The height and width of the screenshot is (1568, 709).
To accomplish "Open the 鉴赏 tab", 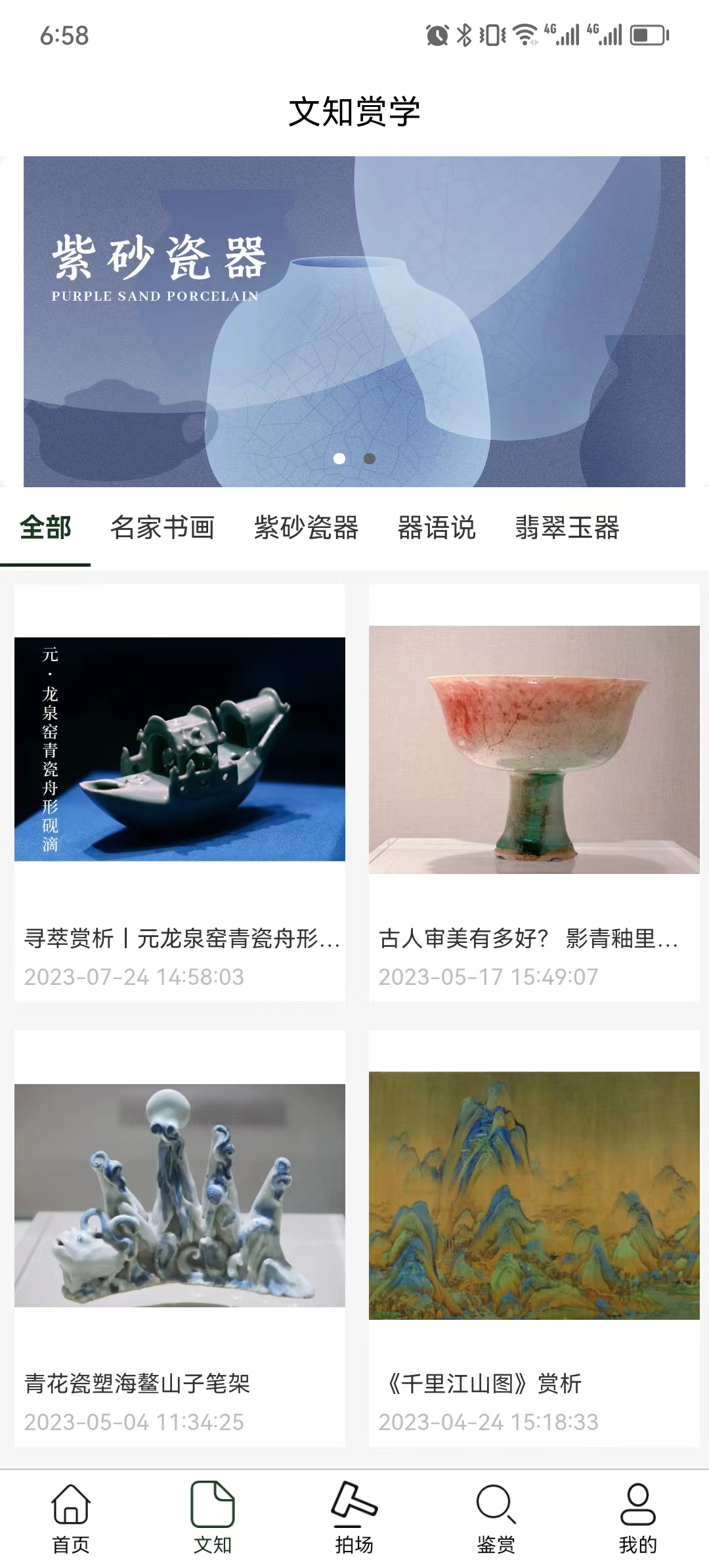I will pos(496,1518).
